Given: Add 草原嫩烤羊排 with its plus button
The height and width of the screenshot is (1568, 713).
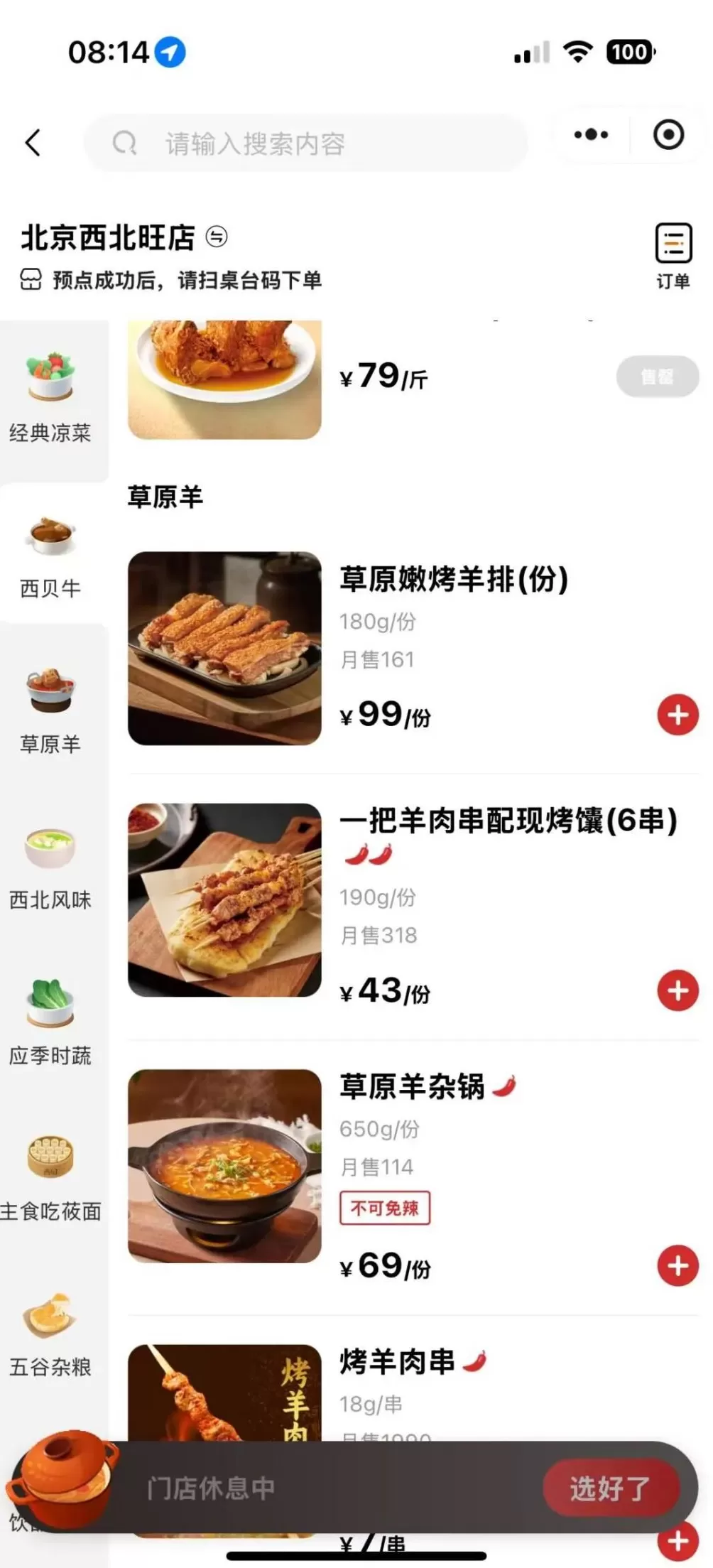Looking at the screenshot, I should (x=678, y=715).
